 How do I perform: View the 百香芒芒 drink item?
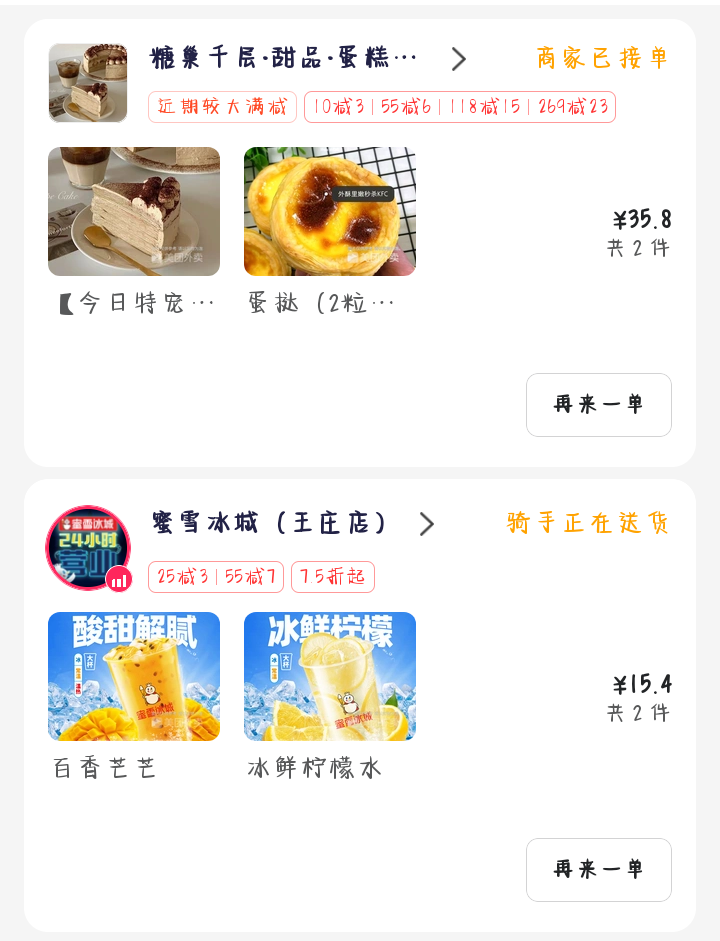(x=134, y=677)
